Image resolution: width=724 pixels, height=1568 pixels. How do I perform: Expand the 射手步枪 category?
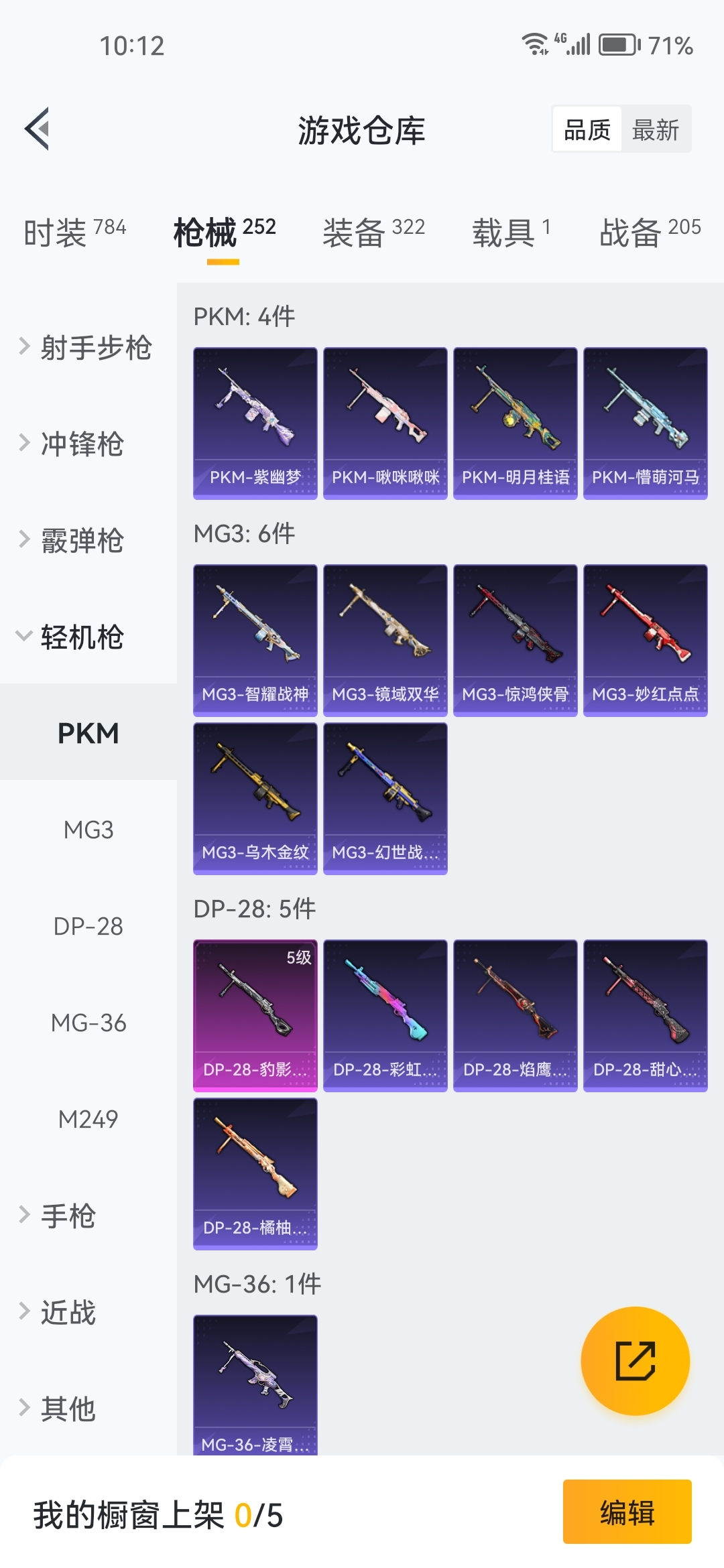click(x=87, y=347)
